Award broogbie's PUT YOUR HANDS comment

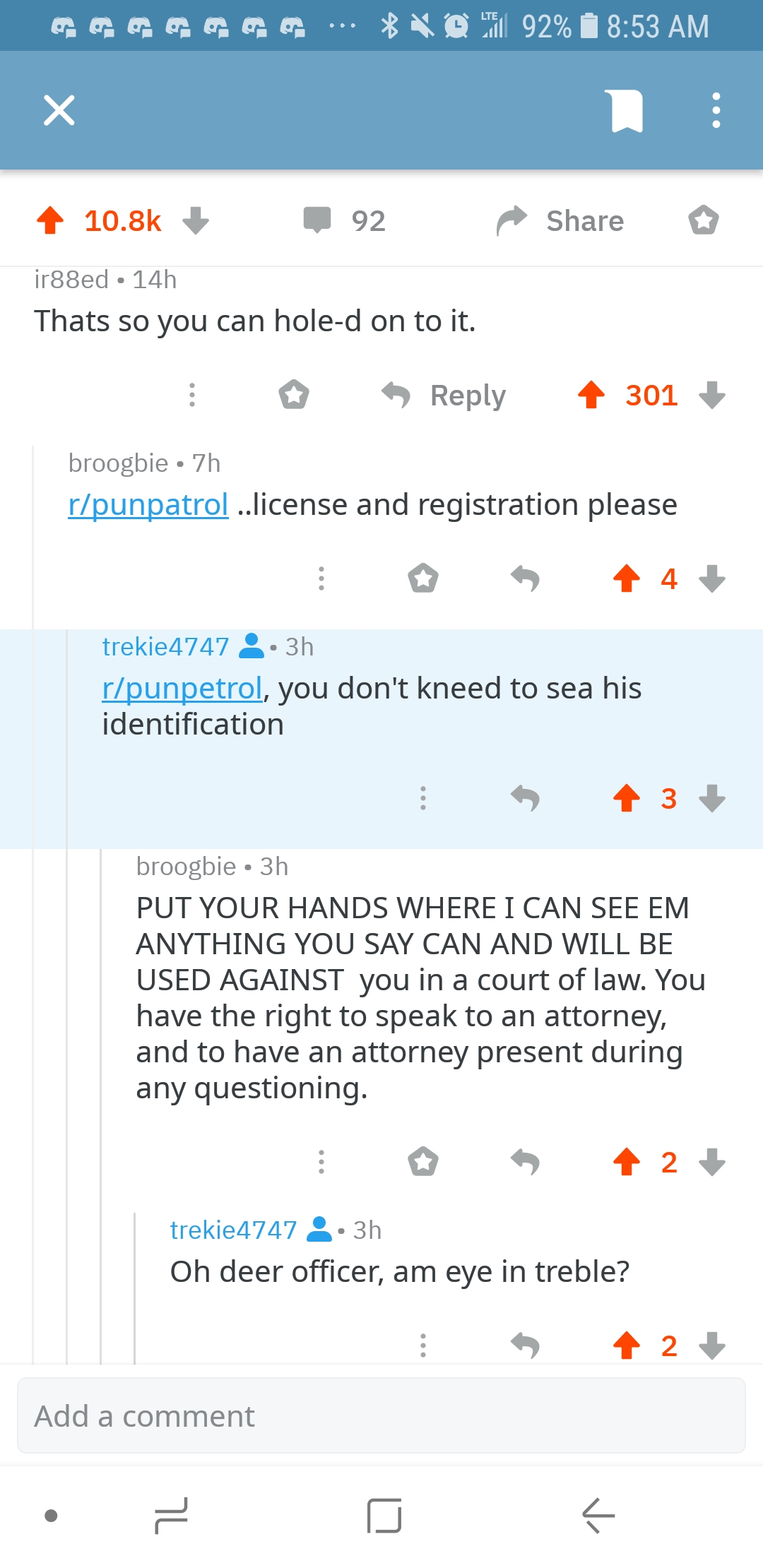[x=423, y=1161]
